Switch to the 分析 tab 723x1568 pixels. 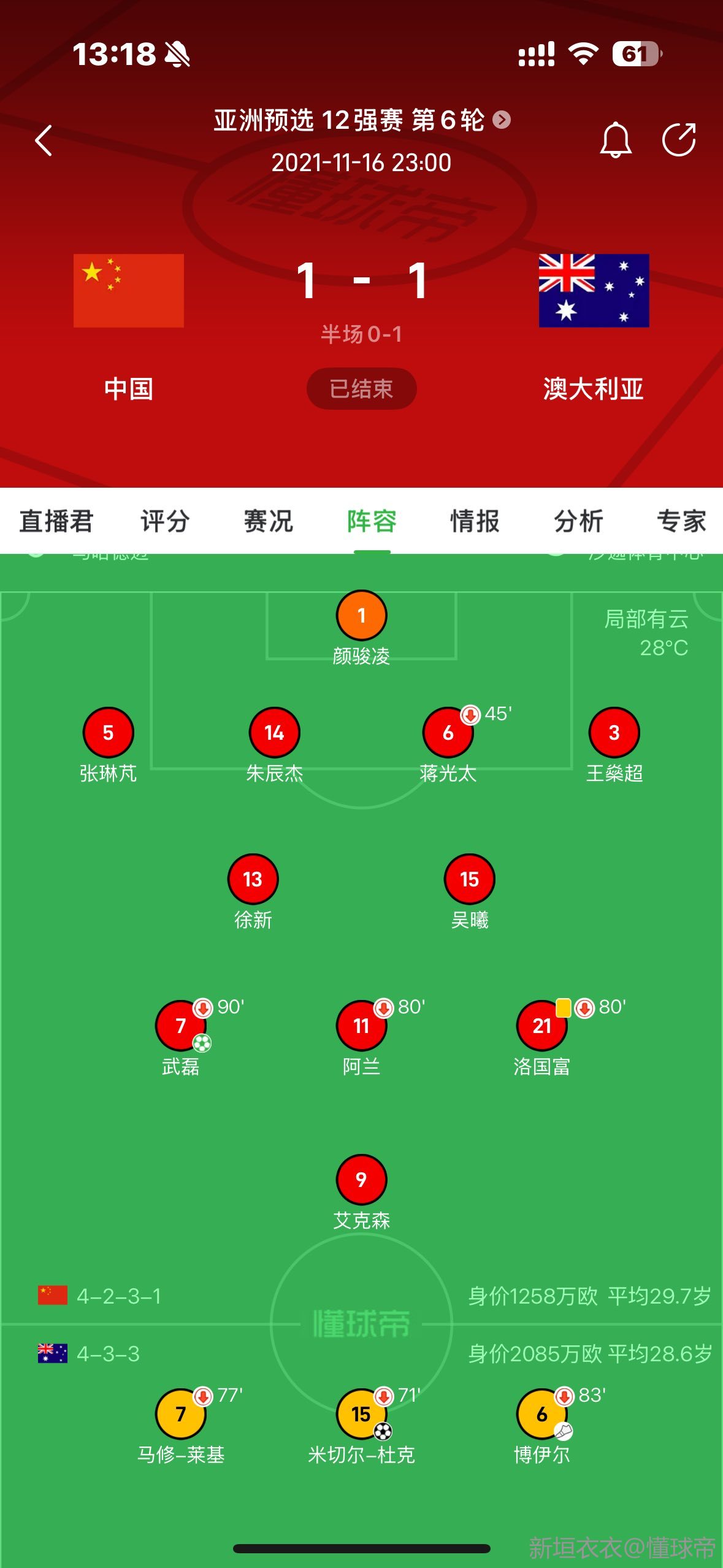coord(578,521)
